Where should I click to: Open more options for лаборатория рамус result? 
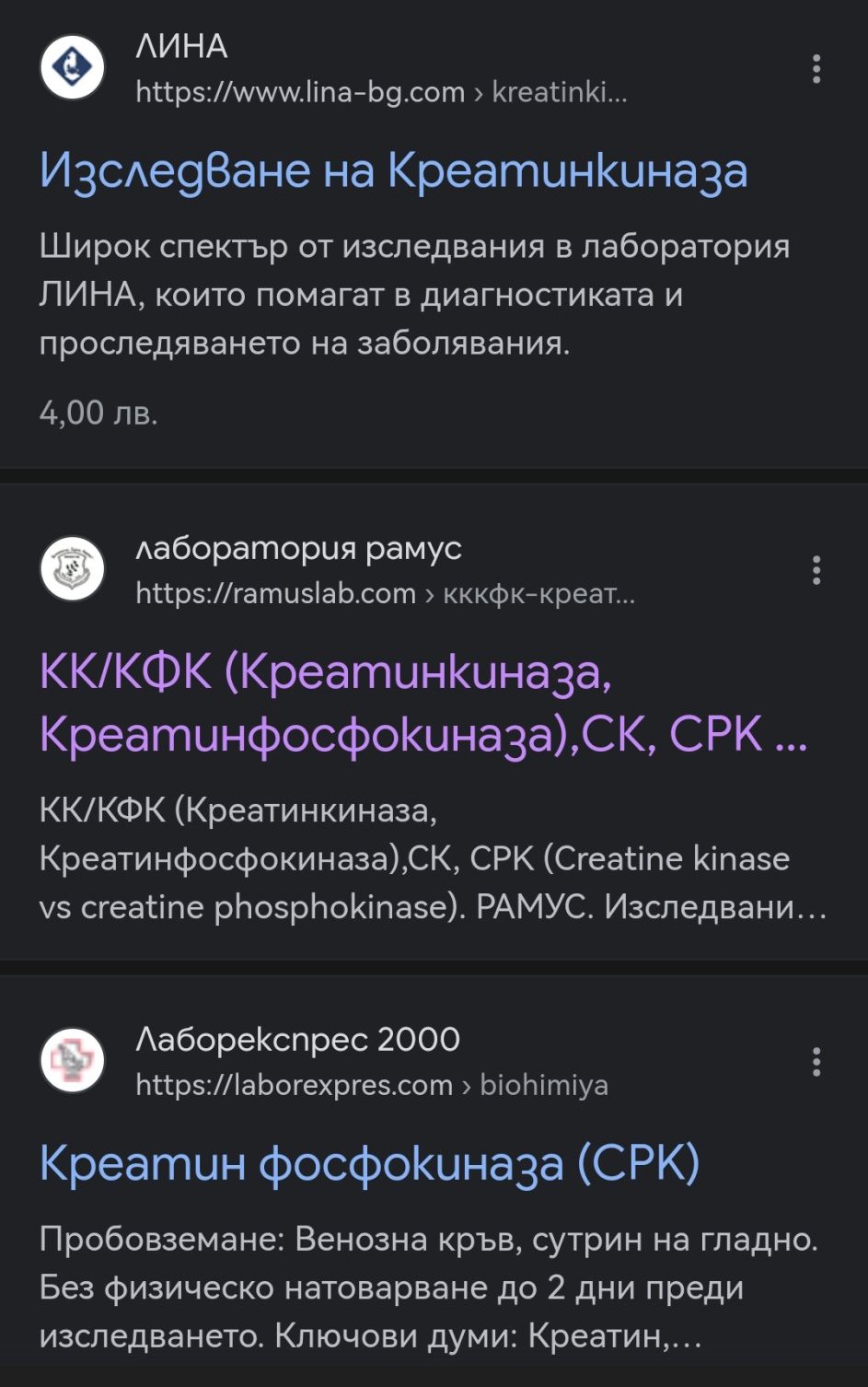coord(816,570)
